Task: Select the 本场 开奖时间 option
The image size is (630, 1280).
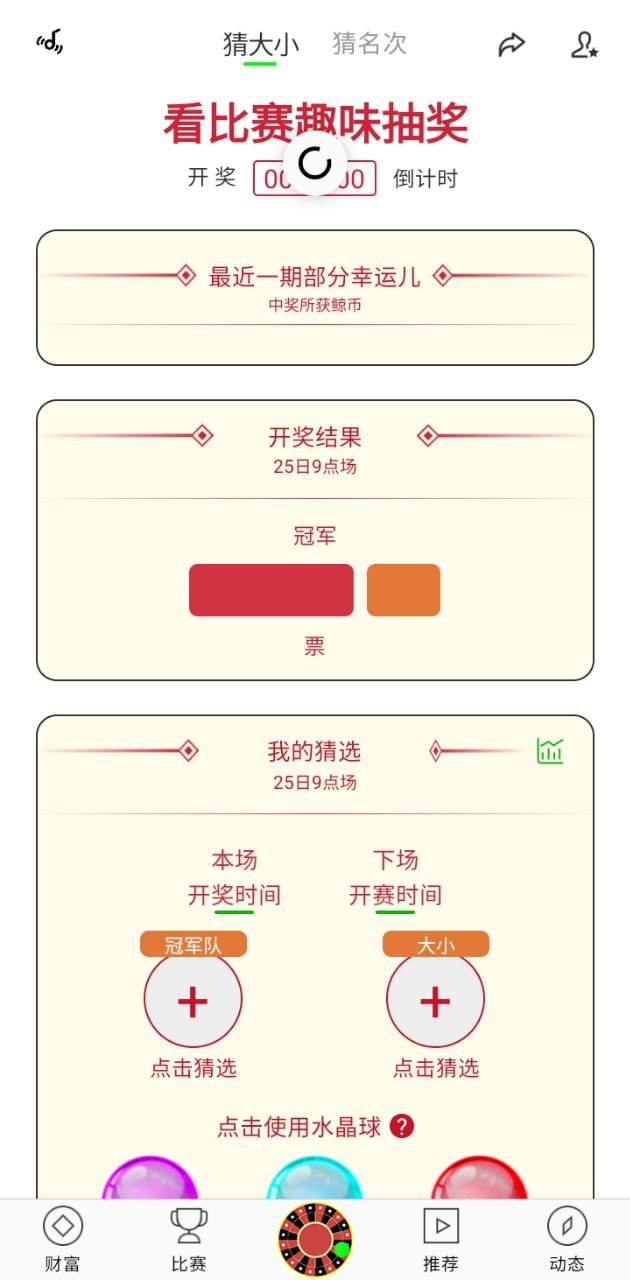Action: click(x=234, y=878)
